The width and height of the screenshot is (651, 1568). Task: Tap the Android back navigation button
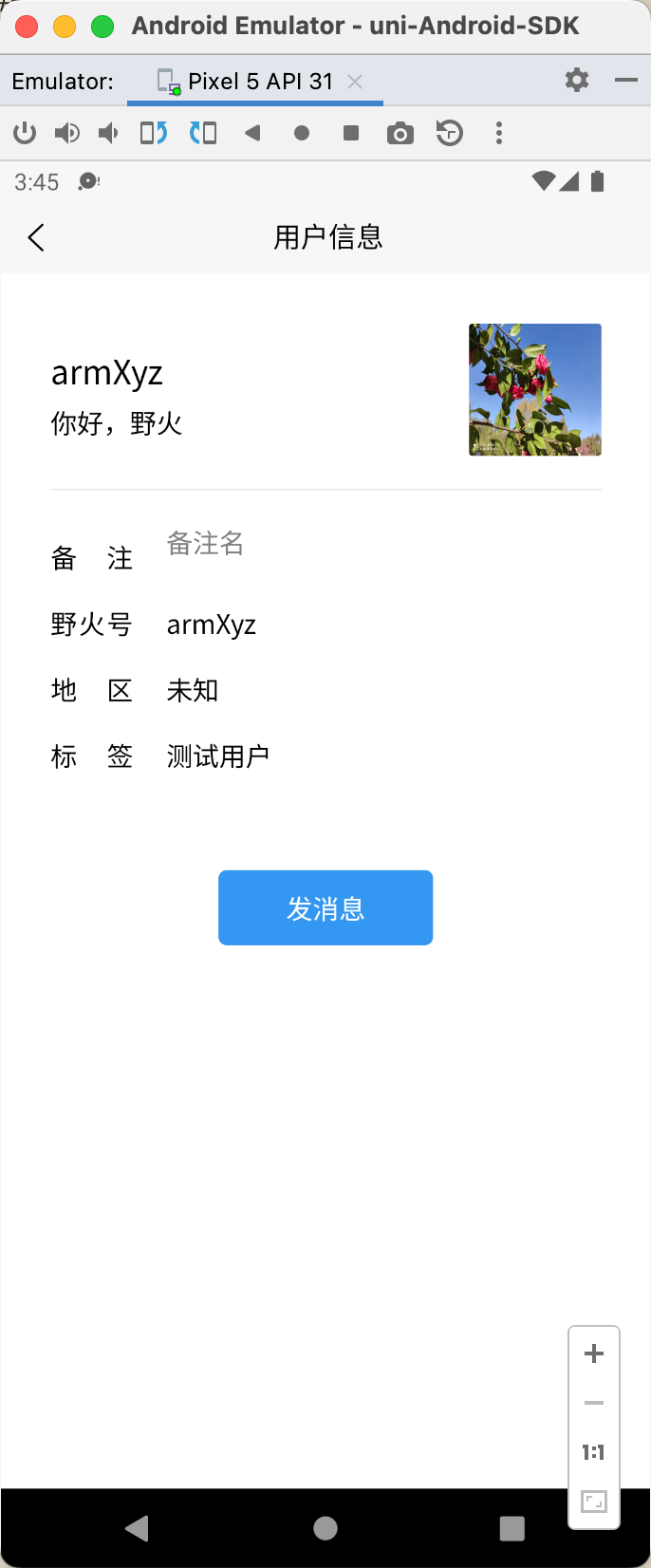tap(138, 1527)
